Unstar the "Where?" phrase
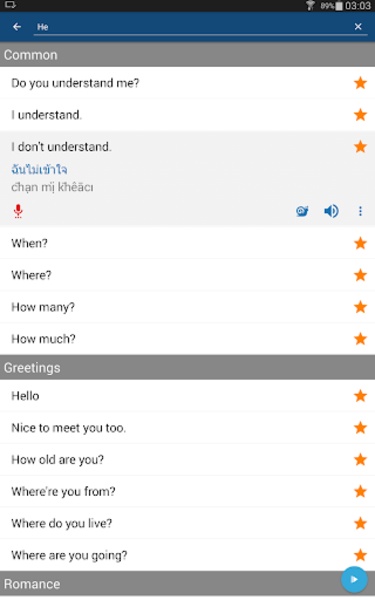Image resolution: width=375 pixels, height=600 pixels. click(360, 275)
